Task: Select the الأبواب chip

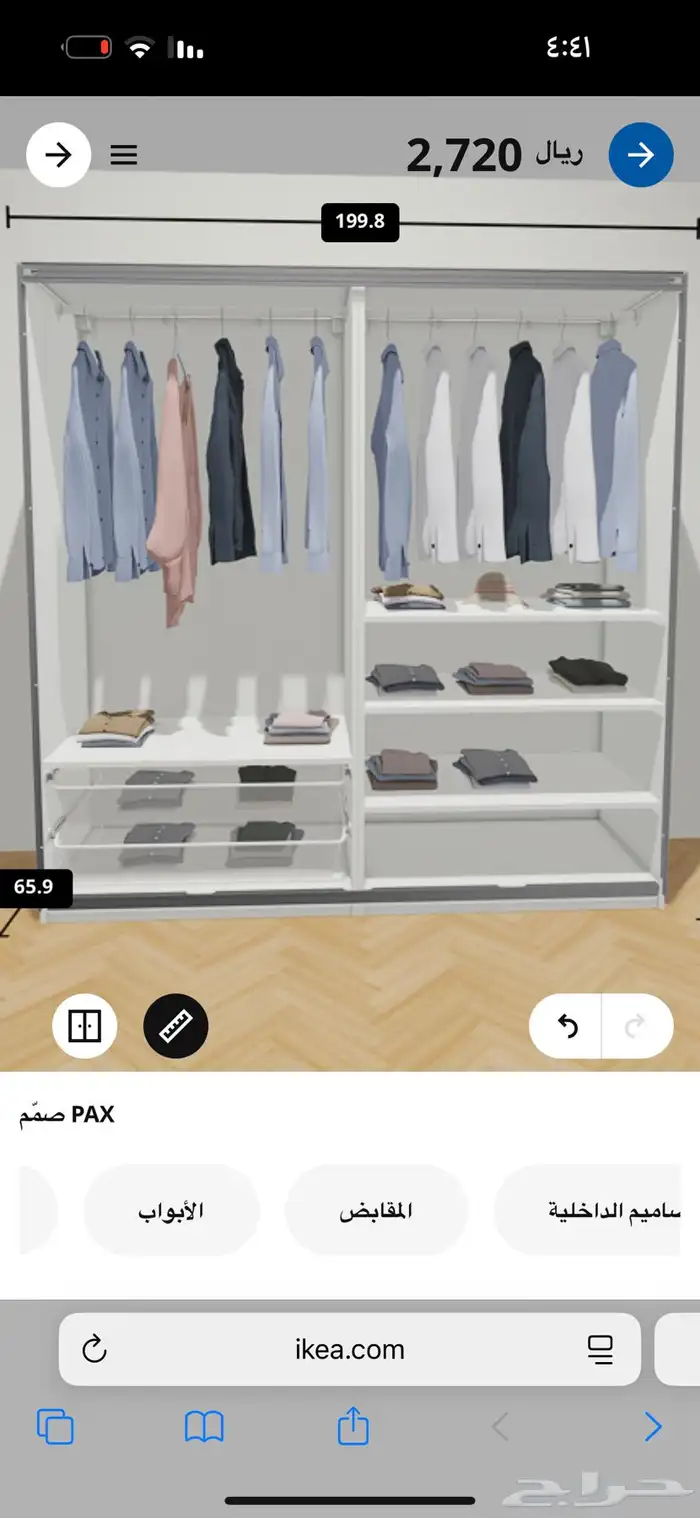Action: (171, 1211)
